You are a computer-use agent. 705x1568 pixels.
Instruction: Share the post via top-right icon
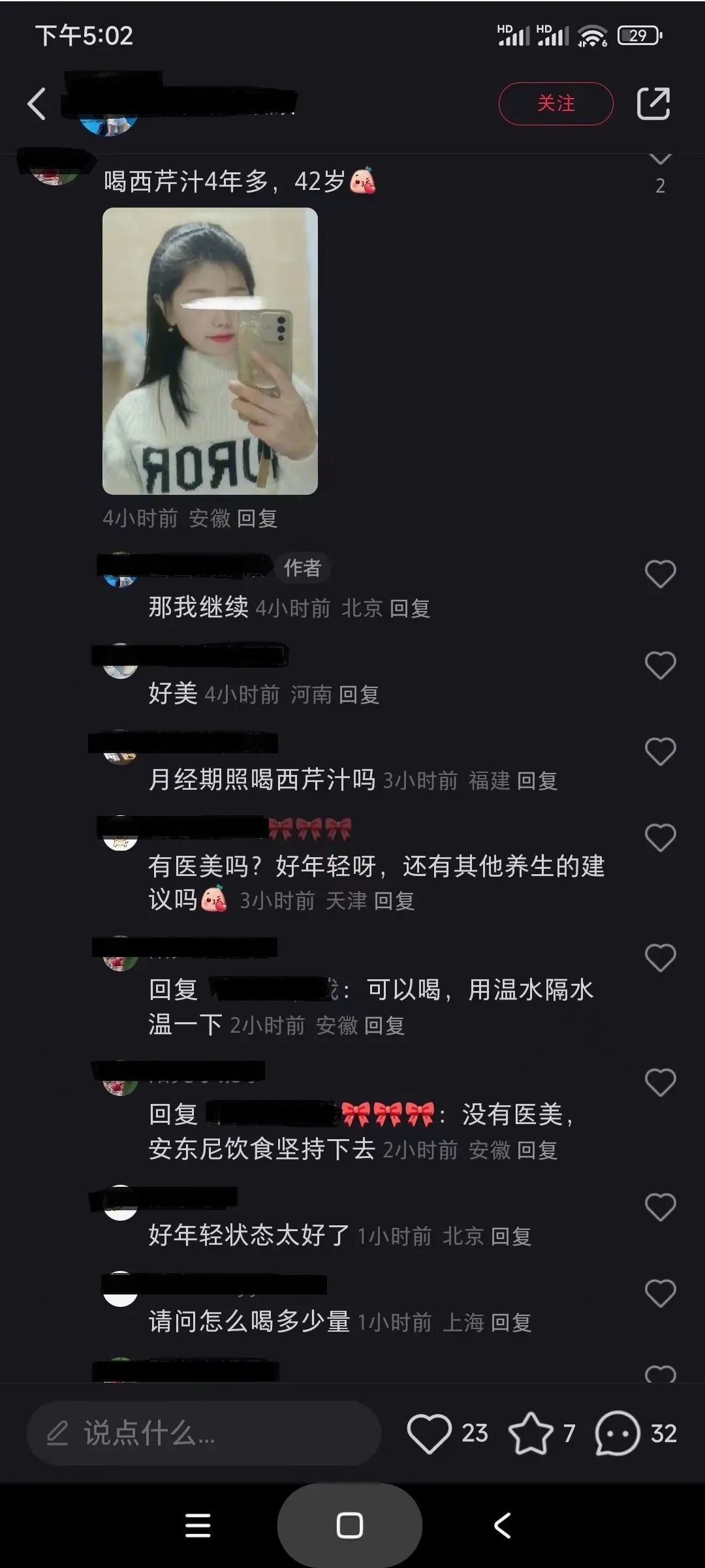coord(653,103)
